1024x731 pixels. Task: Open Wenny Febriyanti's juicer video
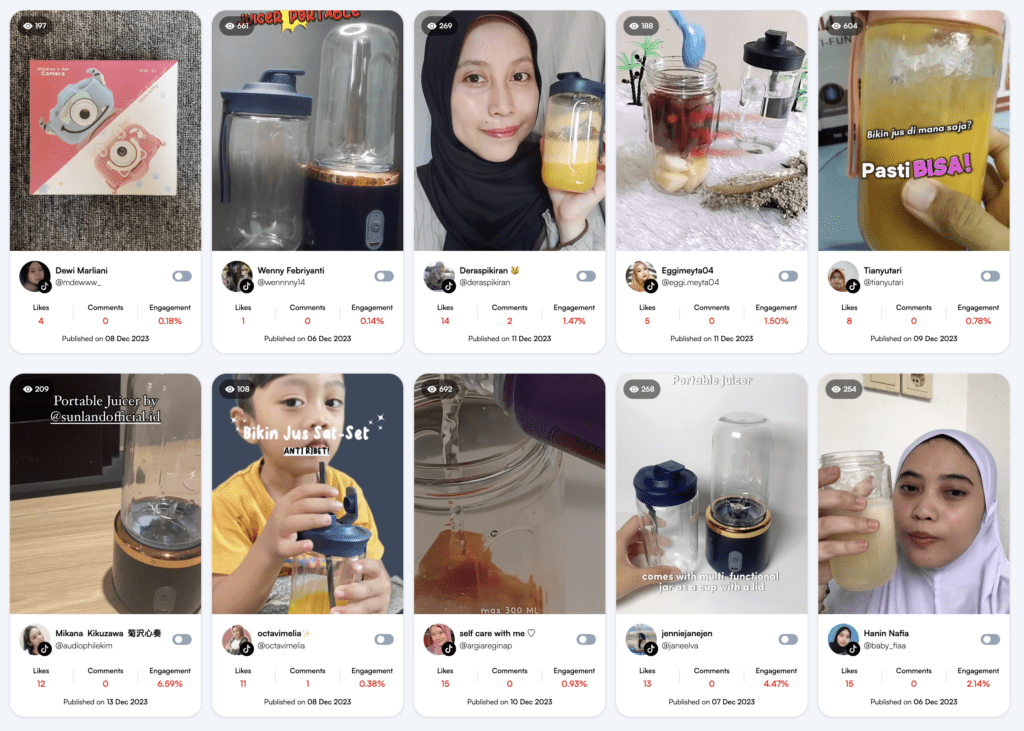pos(307,130)
